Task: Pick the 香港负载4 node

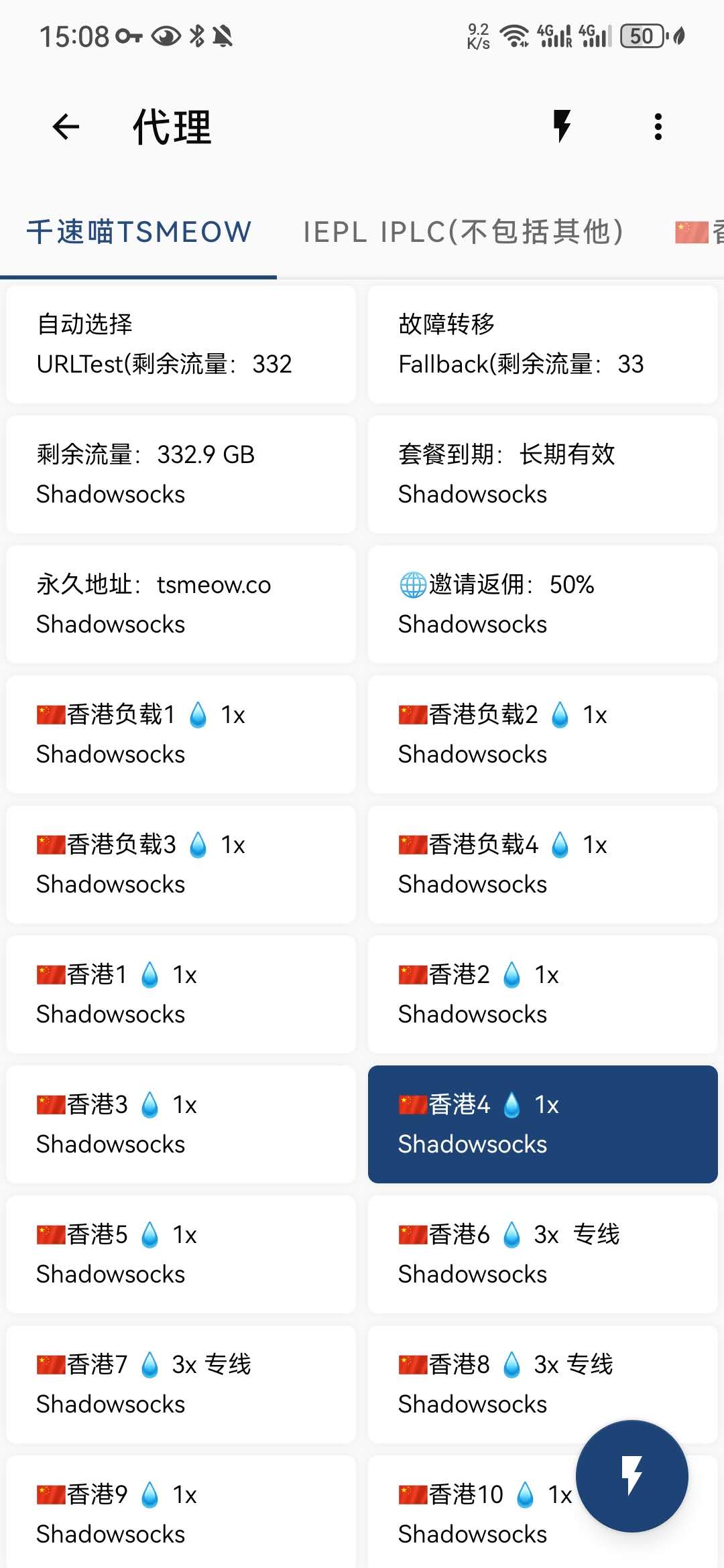Action: [543, 864]
